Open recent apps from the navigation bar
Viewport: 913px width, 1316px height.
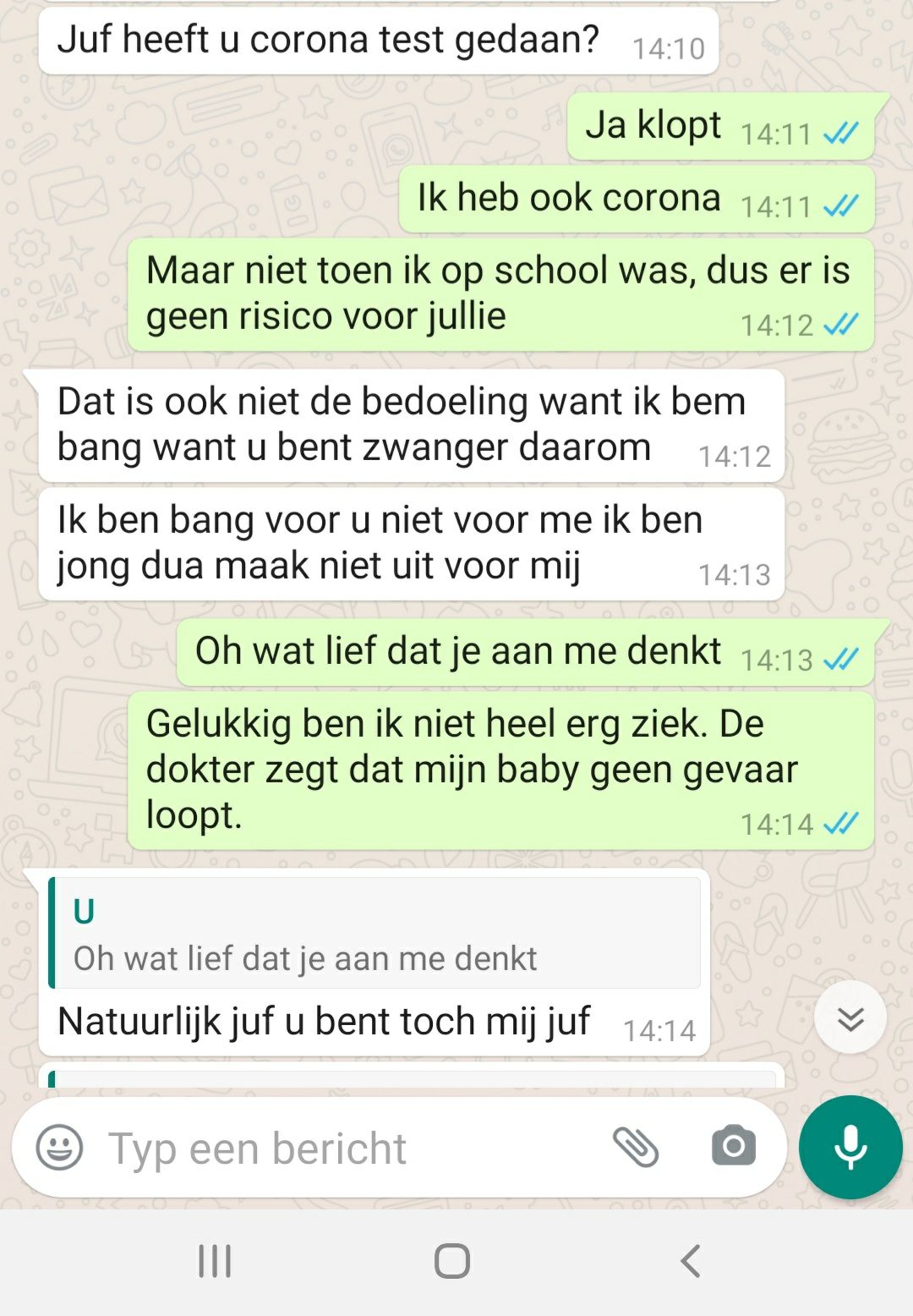[x=215, y=1261]
